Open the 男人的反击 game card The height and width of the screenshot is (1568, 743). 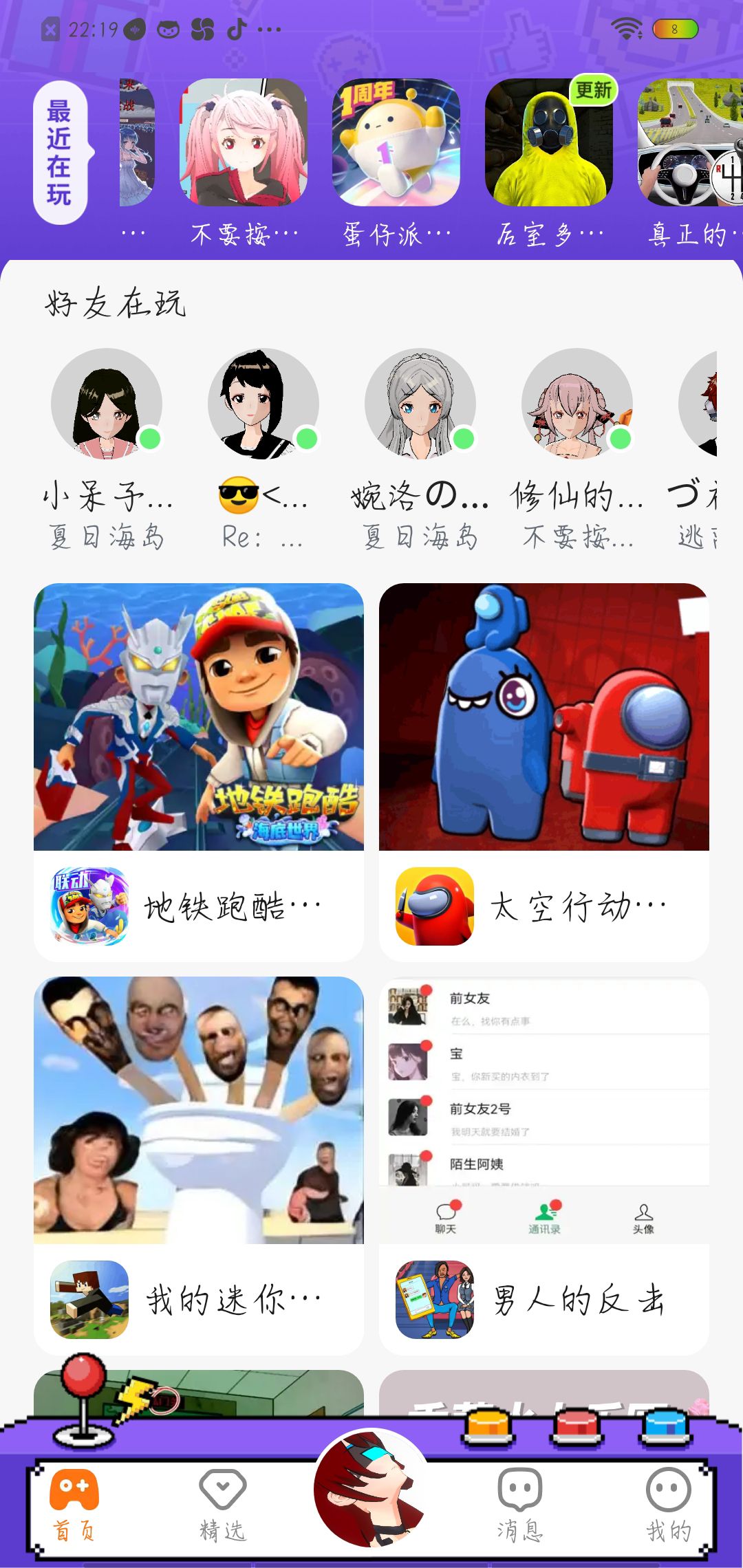pyautogui.click(x=544, y=1165)
